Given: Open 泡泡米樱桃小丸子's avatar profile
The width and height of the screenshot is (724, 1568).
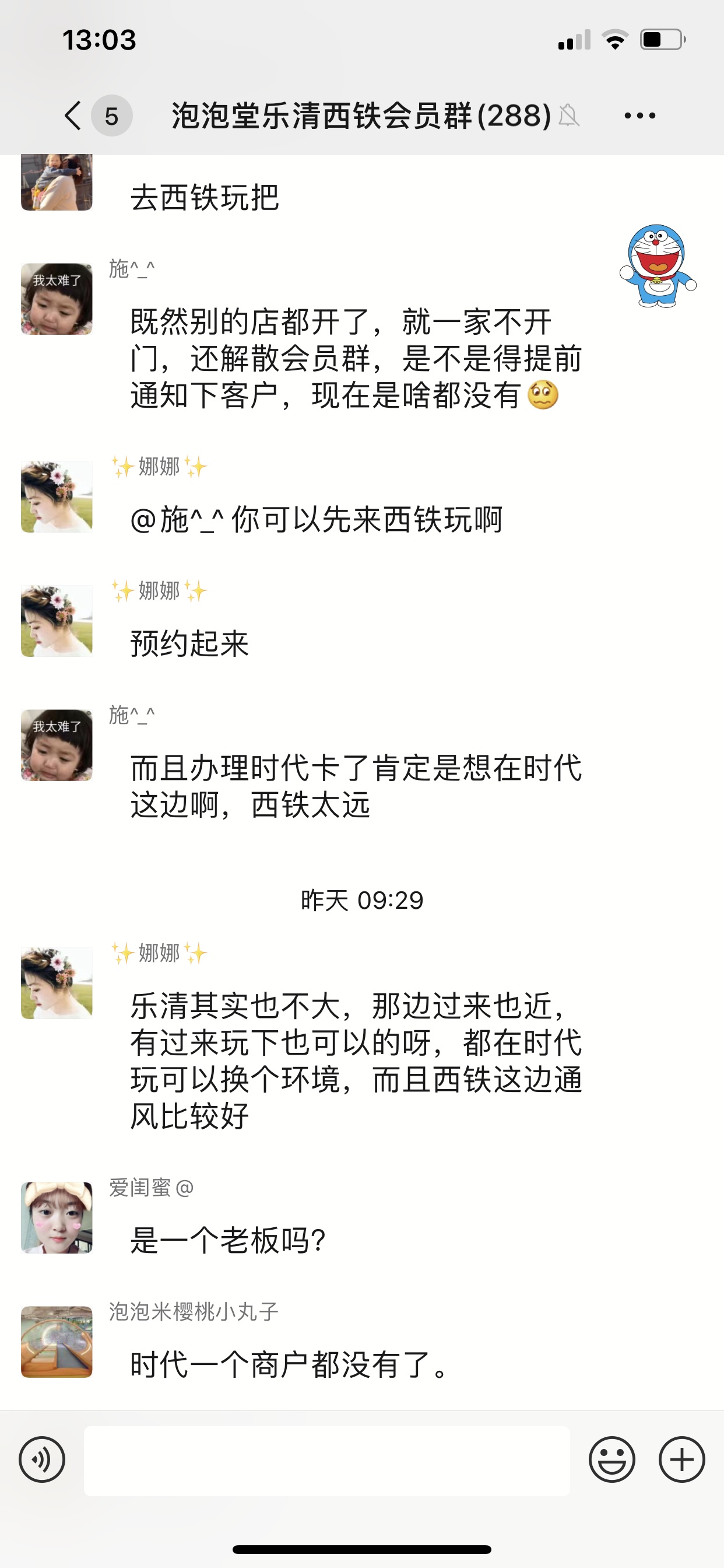Looking at the screenshot, I should [x=57, y=1342].
